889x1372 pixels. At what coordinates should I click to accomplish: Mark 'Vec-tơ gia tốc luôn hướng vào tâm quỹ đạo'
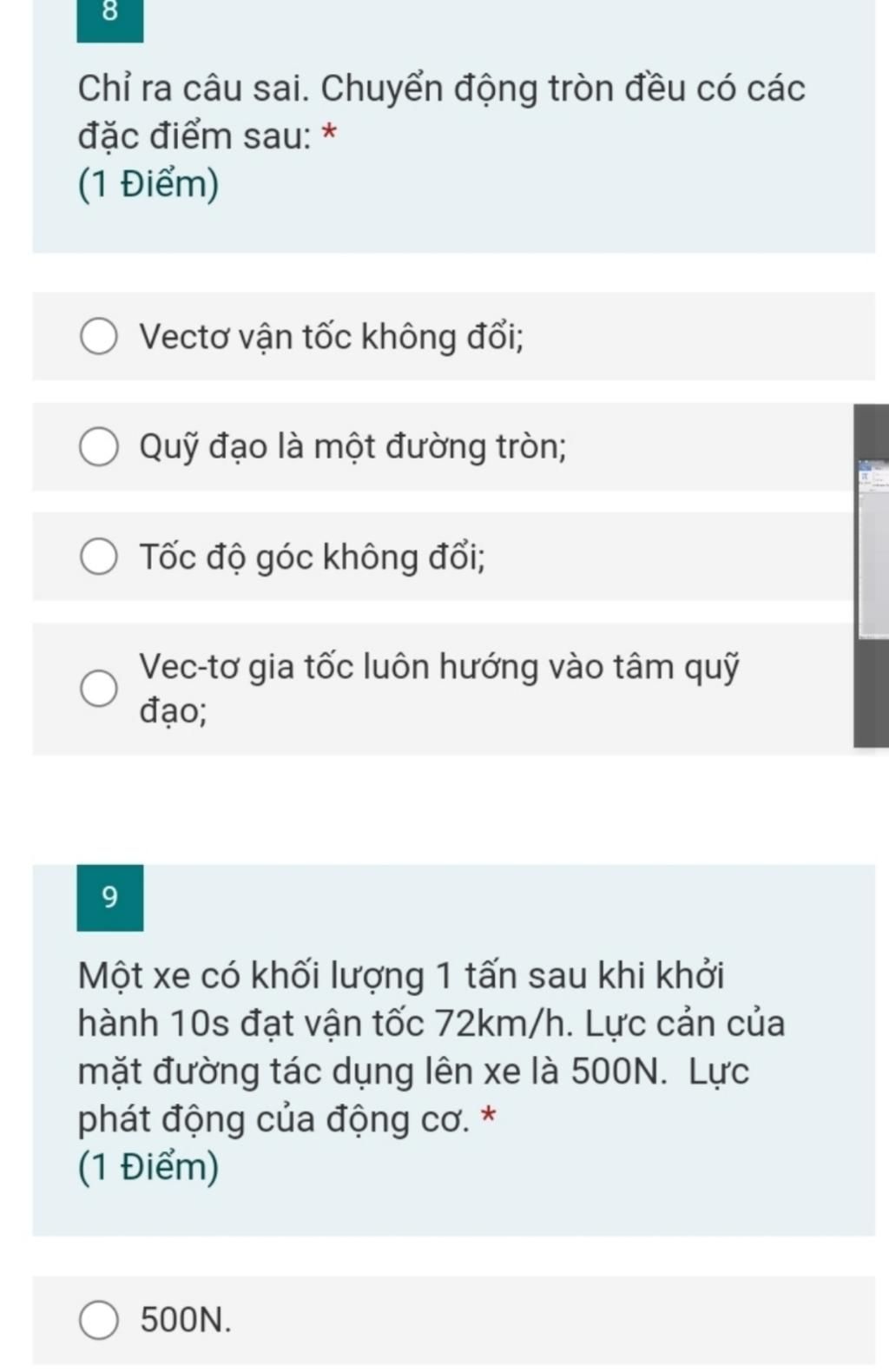(x=99, y=689)
